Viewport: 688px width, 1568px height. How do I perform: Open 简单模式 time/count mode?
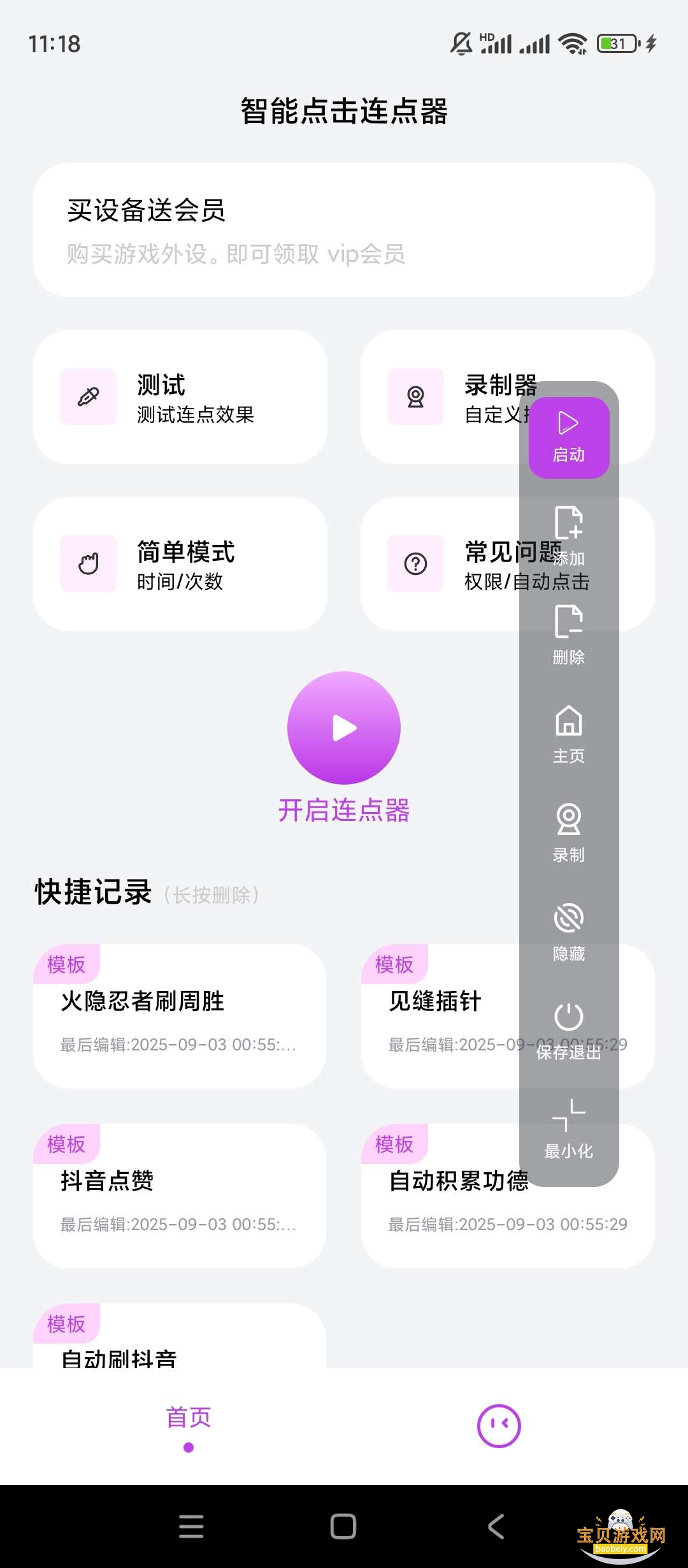click(180, 564)
